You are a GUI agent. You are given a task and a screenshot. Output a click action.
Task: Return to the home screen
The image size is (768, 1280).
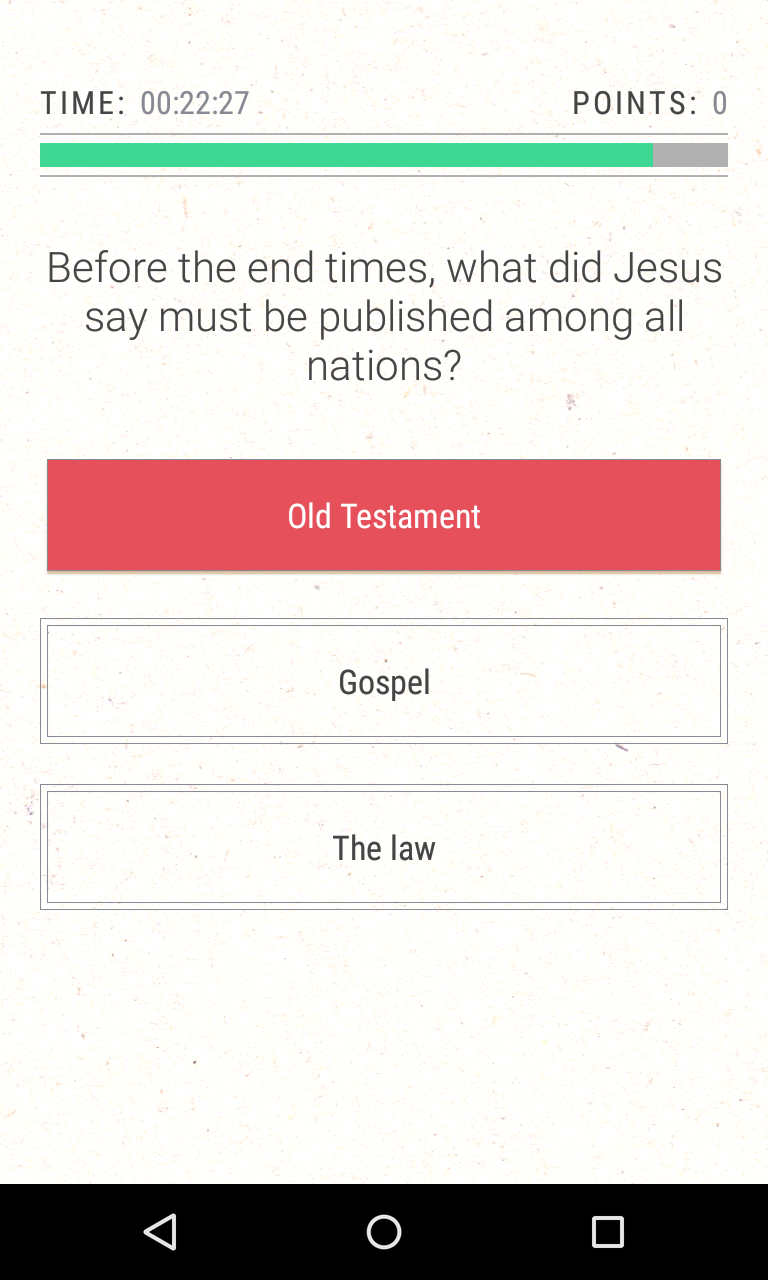coord(384,1232)
